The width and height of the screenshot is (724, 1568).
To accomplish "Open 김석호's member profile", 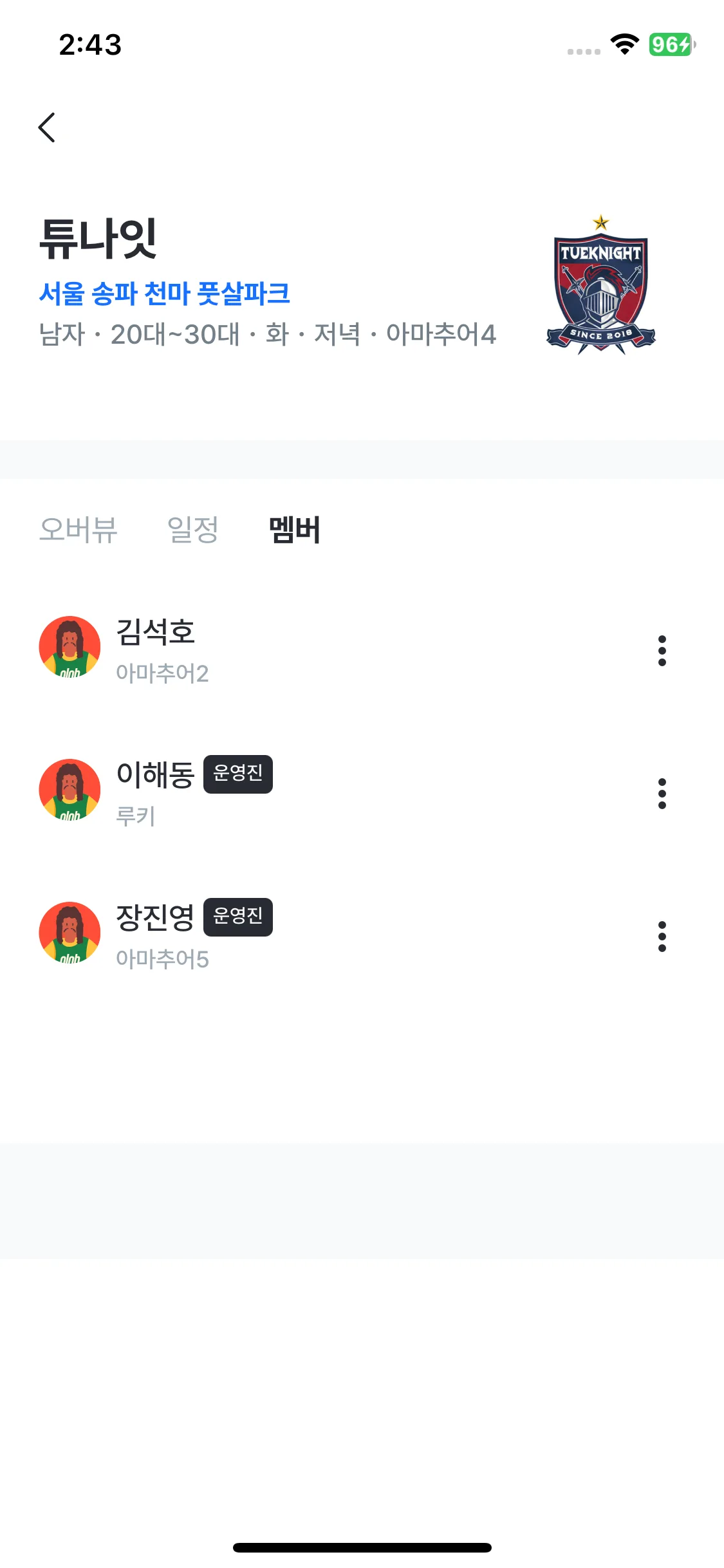I will 155,649.
